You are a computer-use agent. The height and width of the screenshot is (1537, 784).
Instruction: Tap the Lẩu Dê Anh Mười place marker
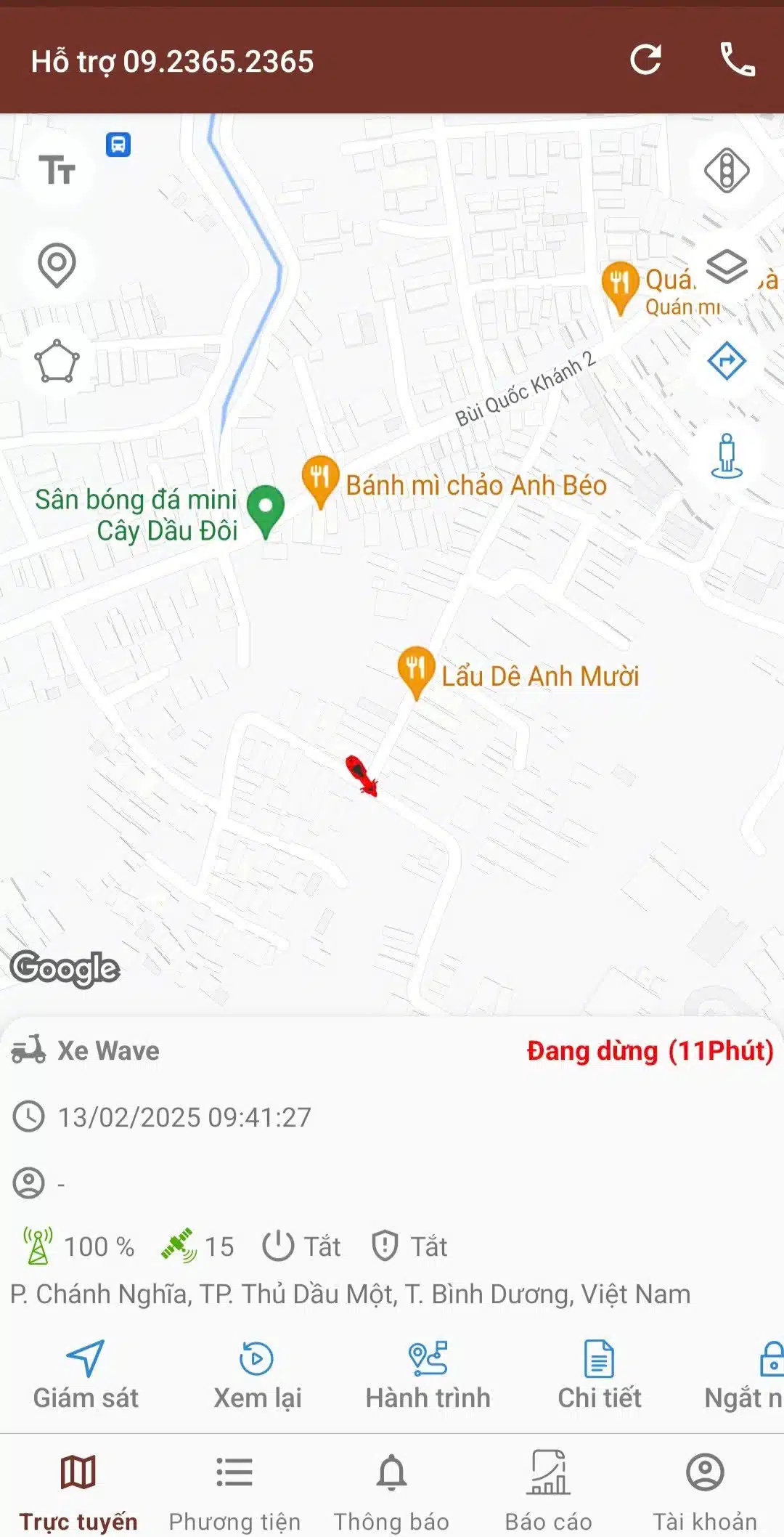[416, 670]
